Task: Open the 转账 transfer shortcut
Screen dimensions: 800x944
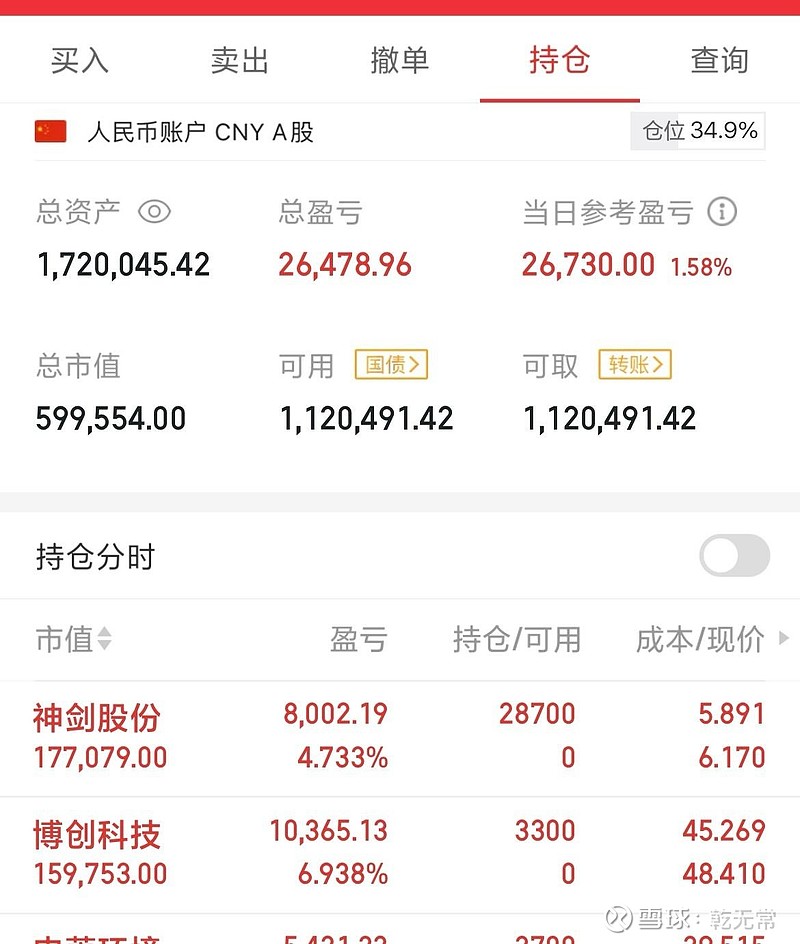Action: coord(637,365)
